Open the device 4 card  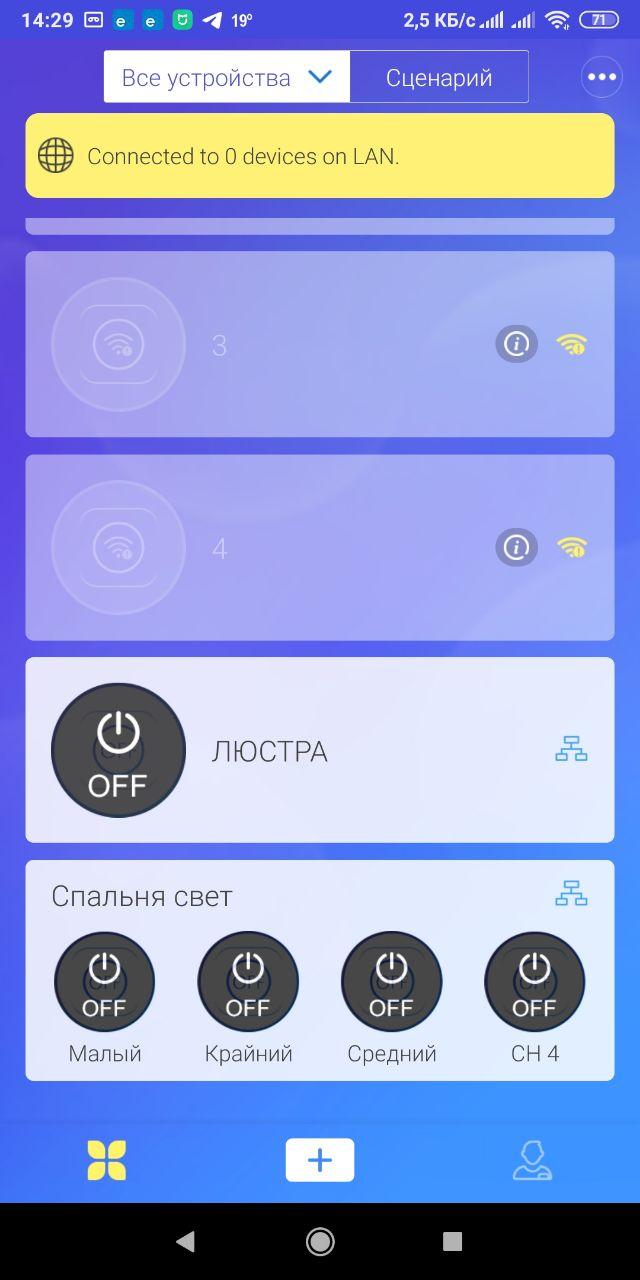(x=330, y=547)
